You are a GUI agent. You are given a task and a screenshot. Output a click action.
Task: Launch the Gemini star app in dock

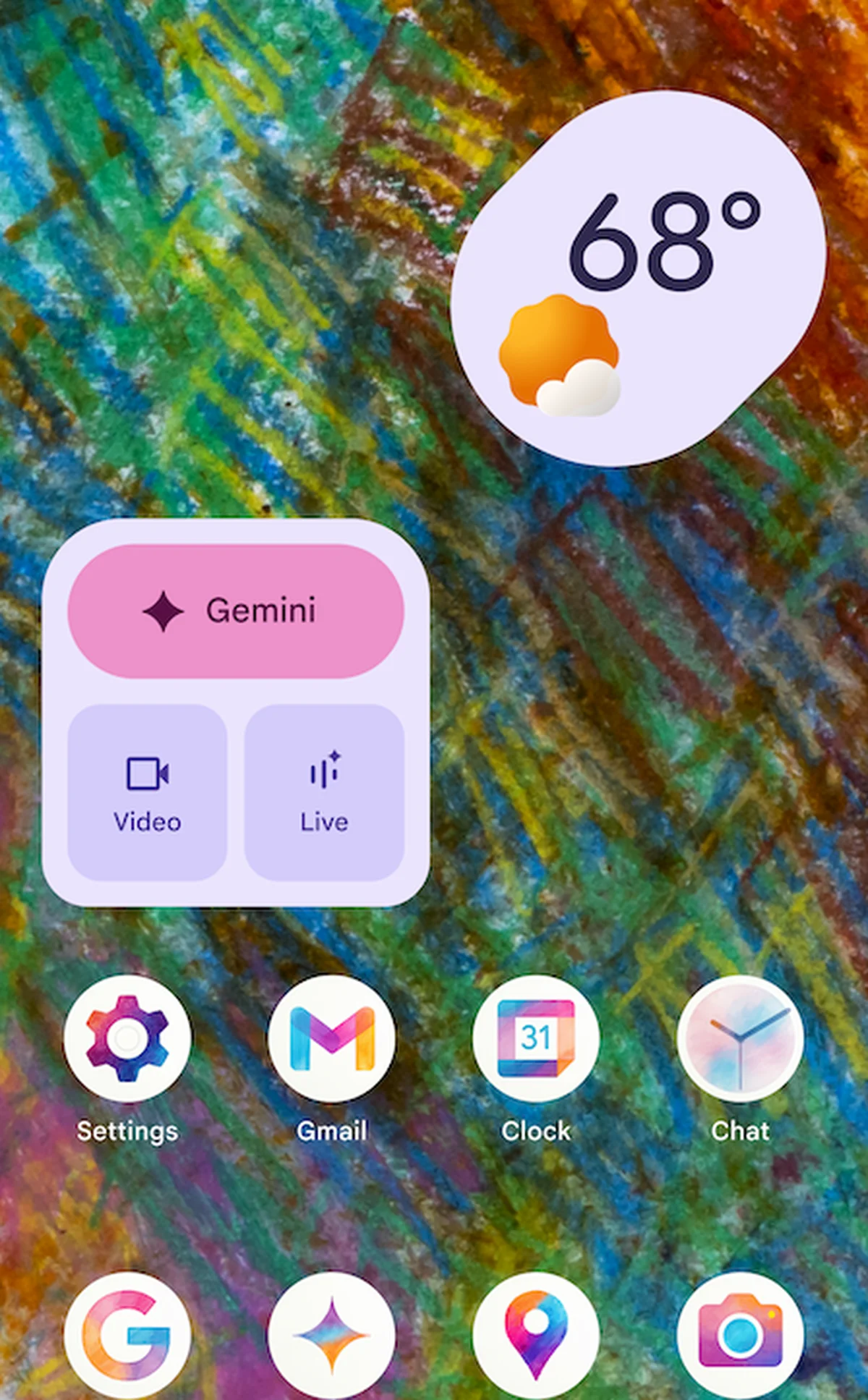(x=332, y=1333)
